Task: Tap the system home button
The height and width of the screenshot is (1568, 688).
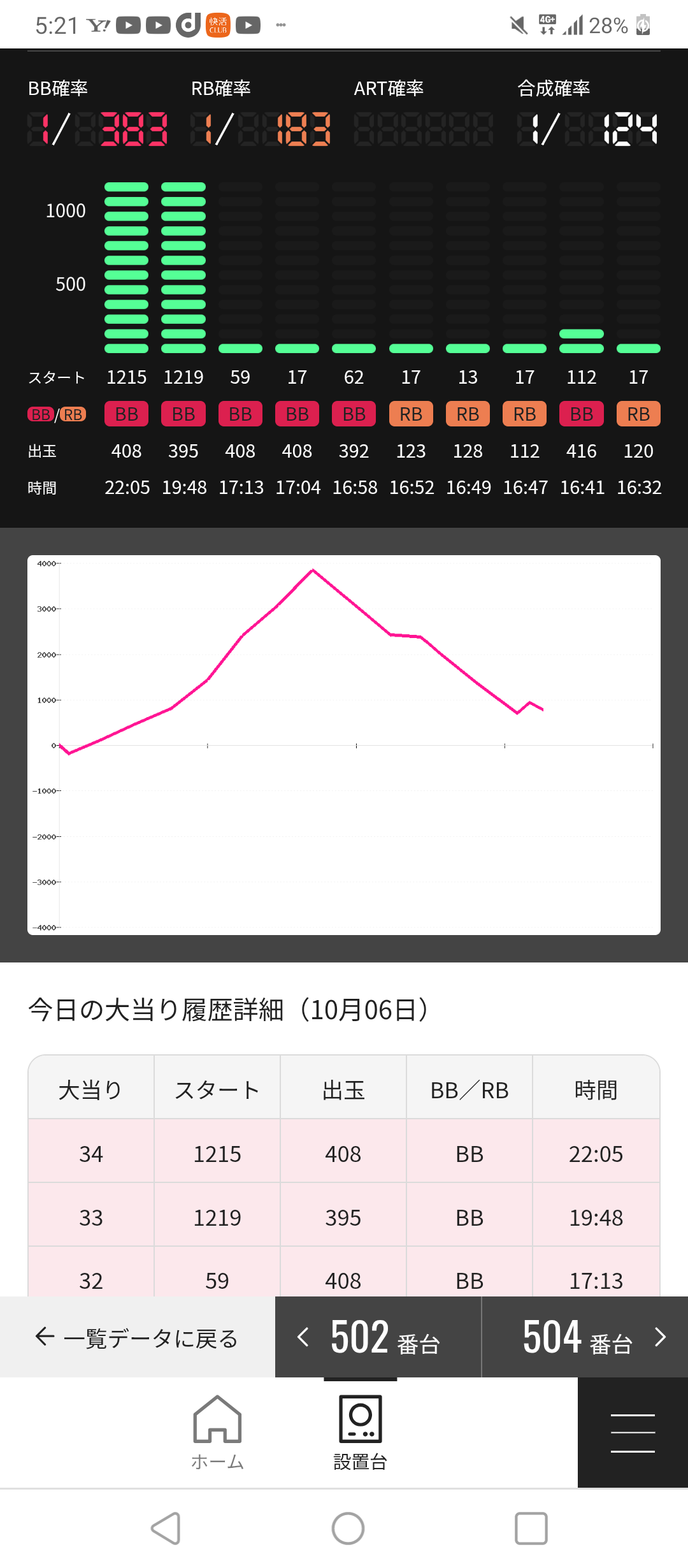Action: point(348,1528)
